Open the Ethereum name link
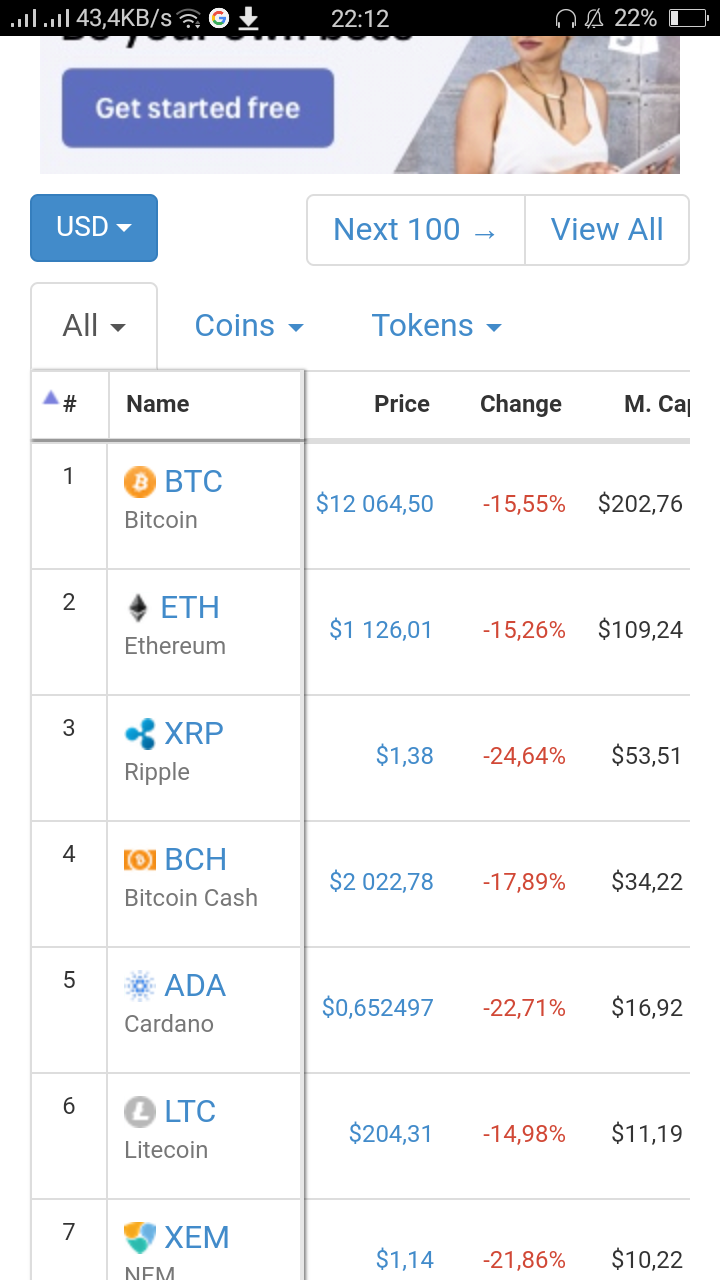 [175, 645]
